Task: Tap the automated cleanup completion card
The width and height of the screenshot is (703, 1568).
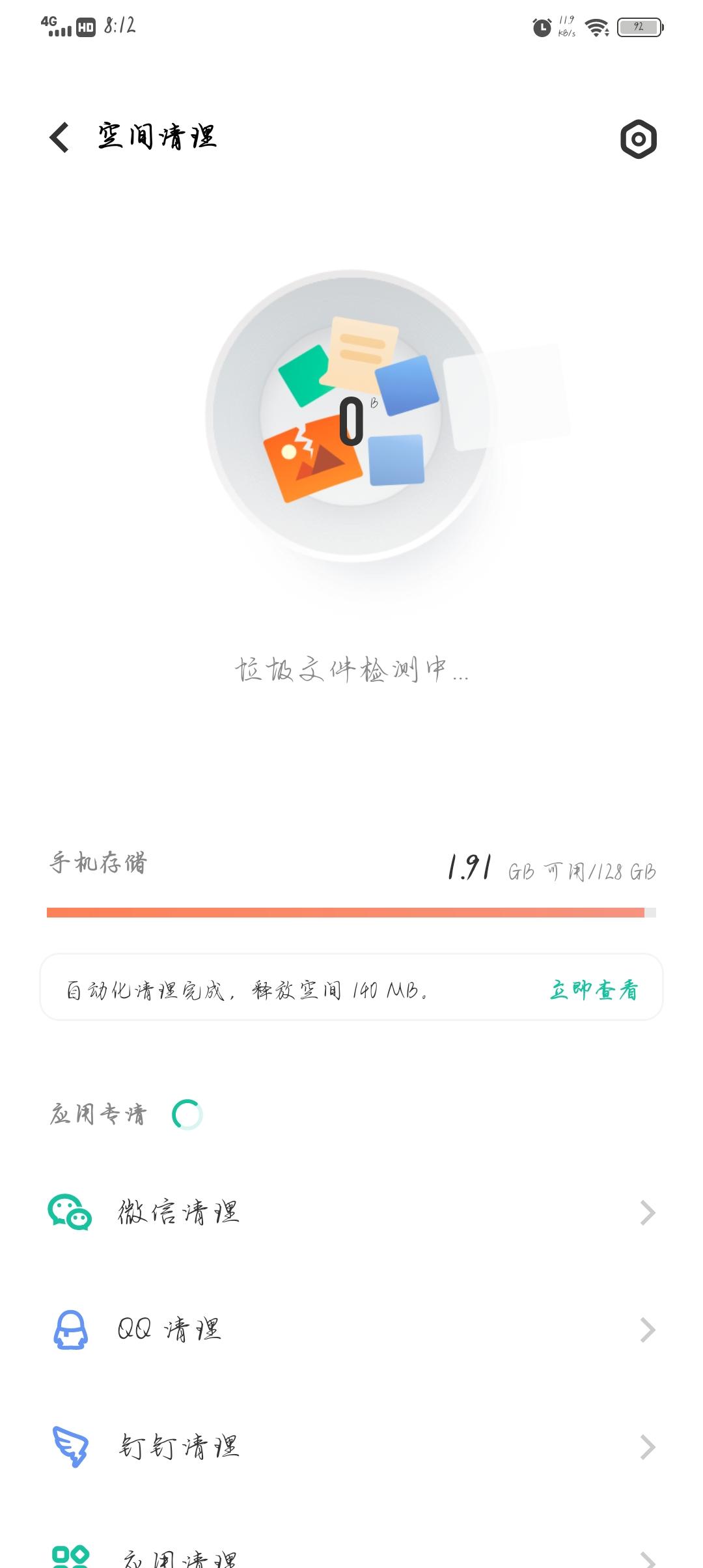Action: point(351,990)
